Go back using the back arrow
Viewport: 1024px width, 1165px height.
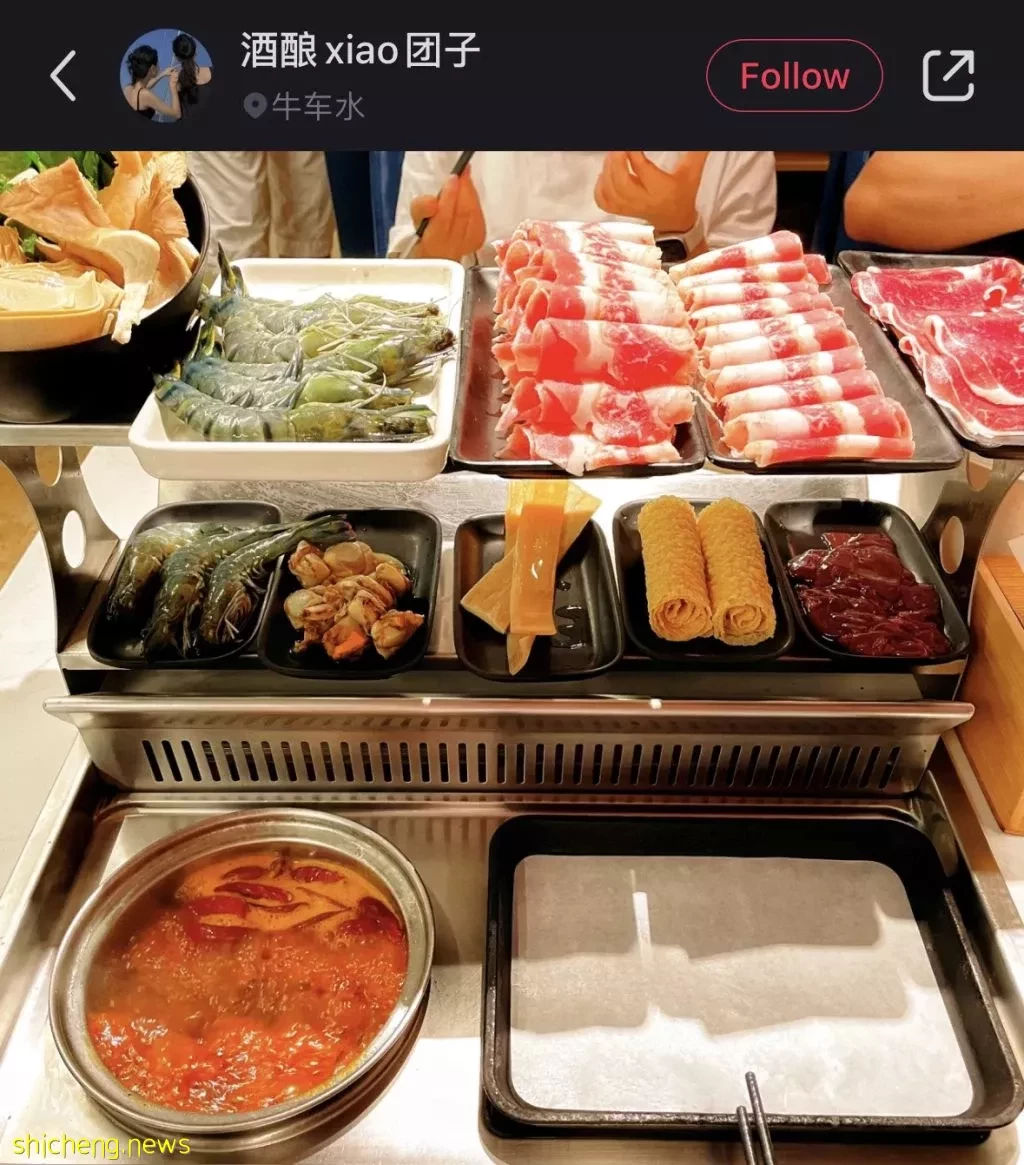(x=63, y=76)
